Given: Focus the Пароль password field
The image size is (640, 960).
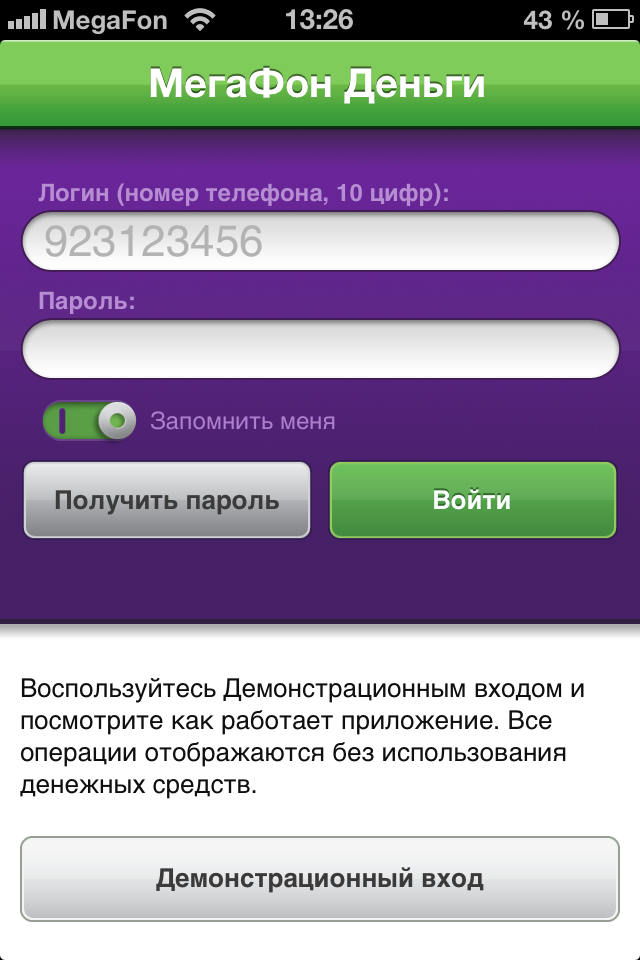Looking at the screenshot, I should point(320,349).
